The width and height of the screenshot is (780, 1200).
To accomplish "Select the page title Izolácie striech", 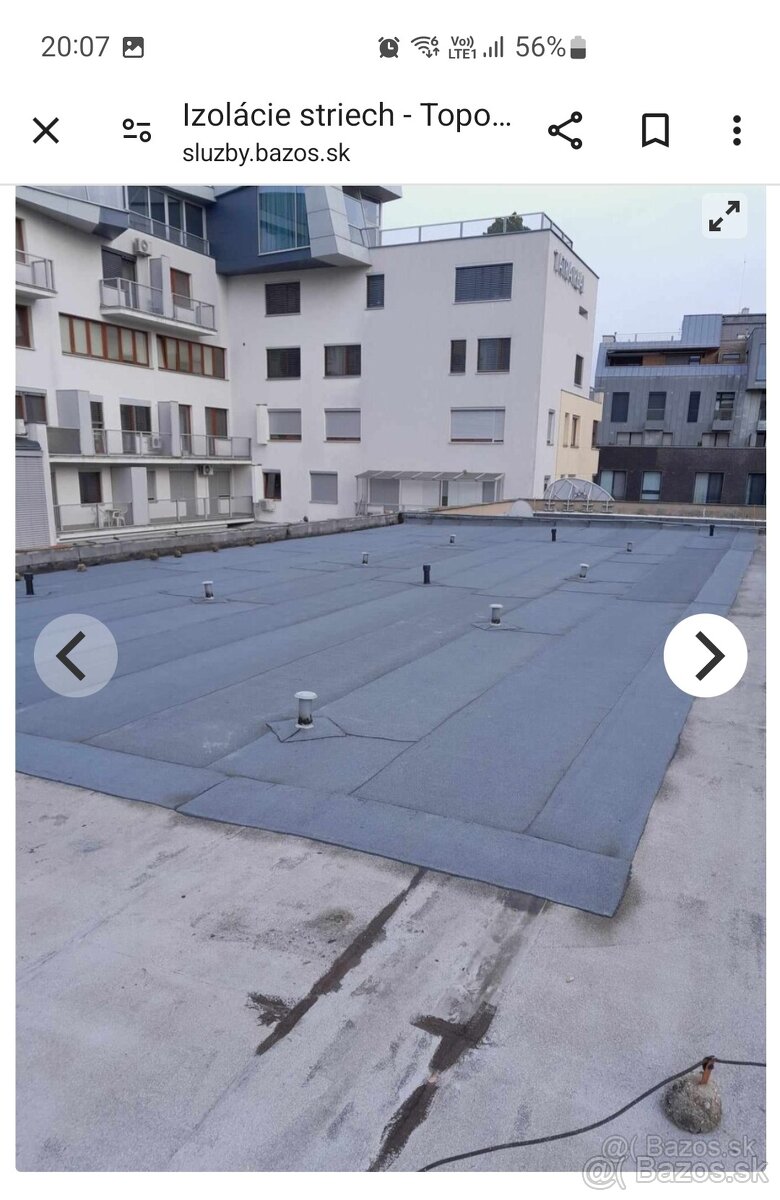I will [x=345, y=115].
